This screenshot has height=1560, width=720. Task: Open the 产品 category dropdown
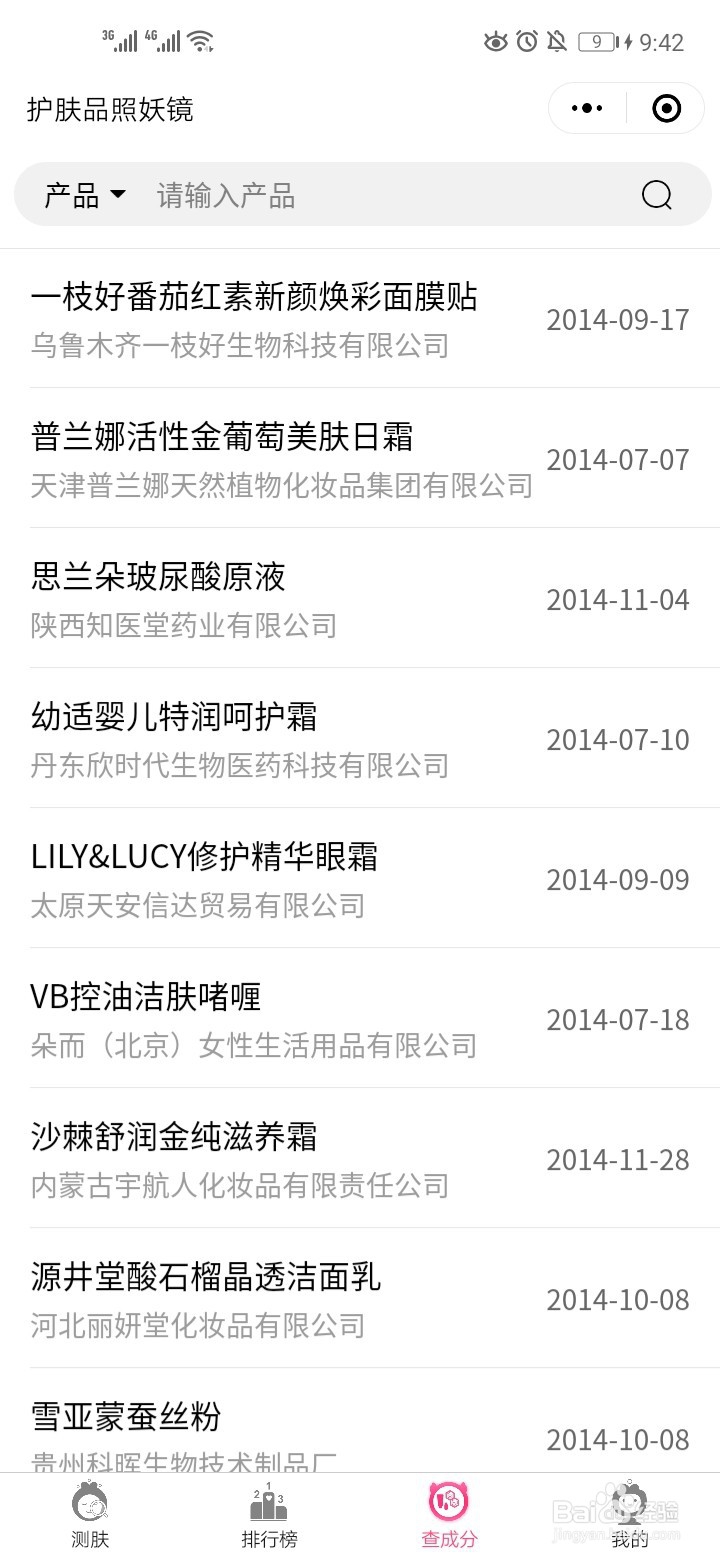(x=85, y=195)
